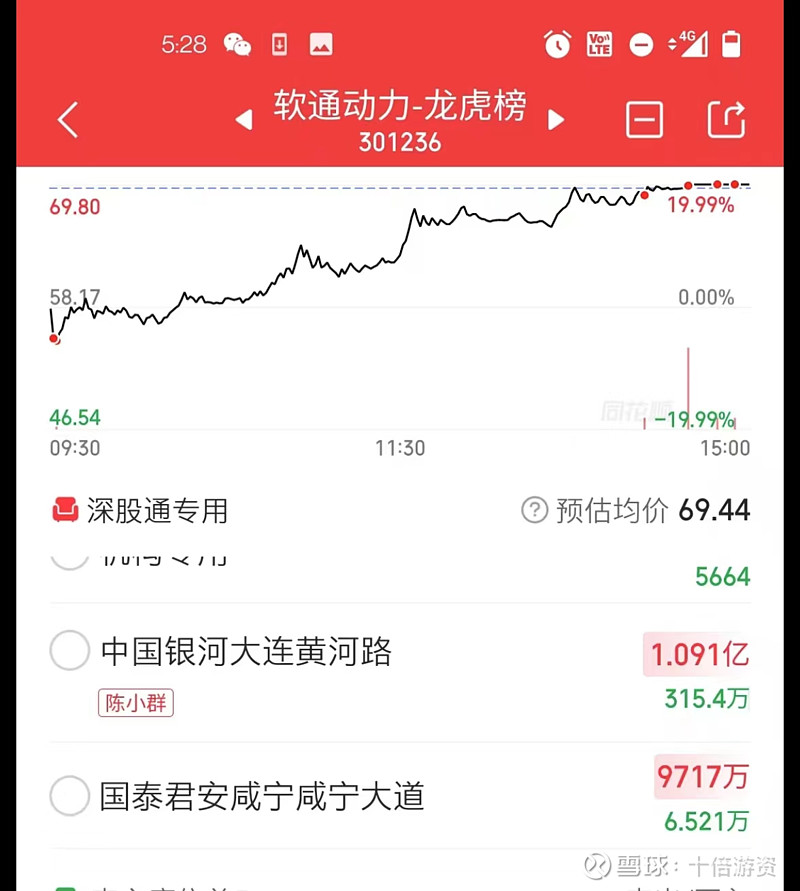This screenshot has width=800, height=891.
Task: Tap the 陈小群 label tag
Action: click(x=136, y=703)
